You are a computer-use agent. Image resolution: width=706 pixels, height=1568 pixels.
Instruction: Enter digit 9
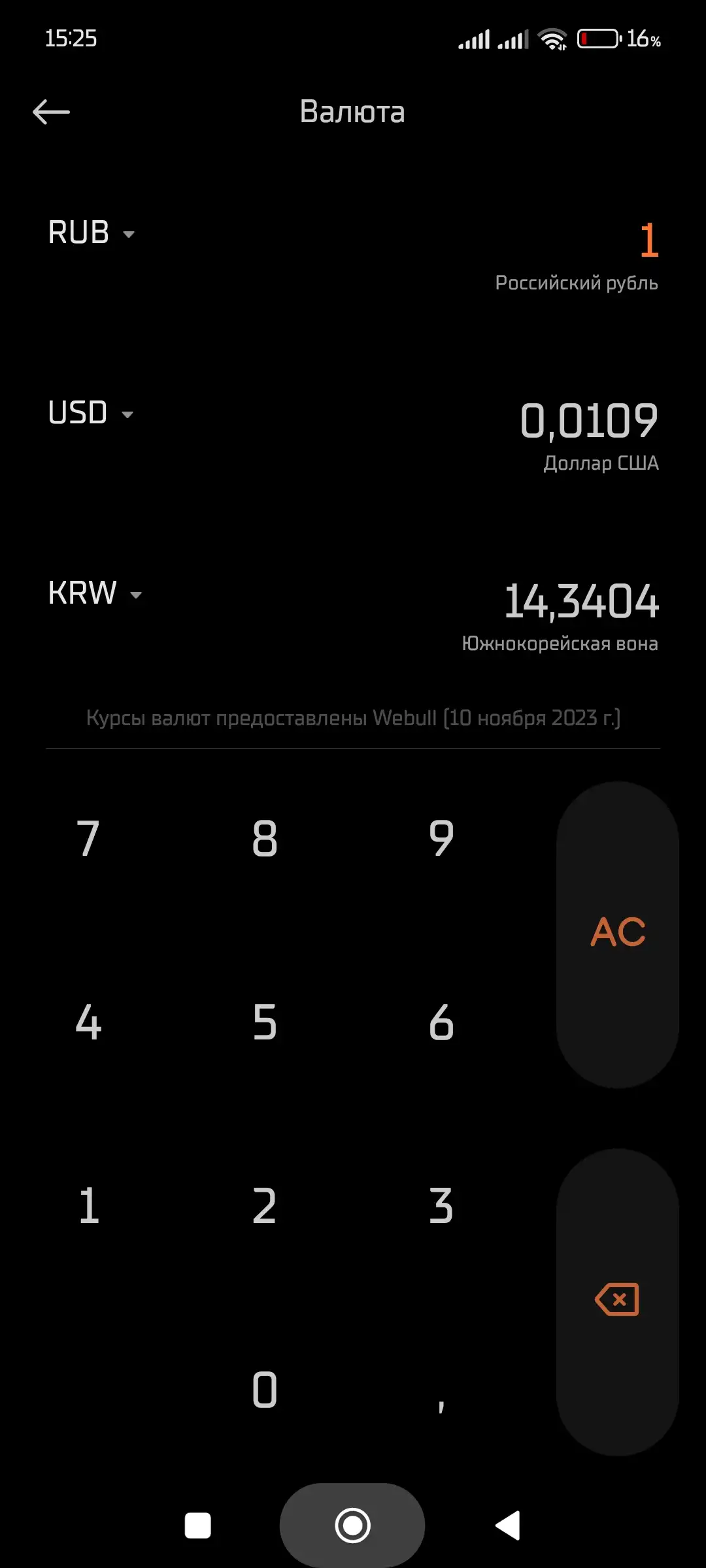(441, 839)
